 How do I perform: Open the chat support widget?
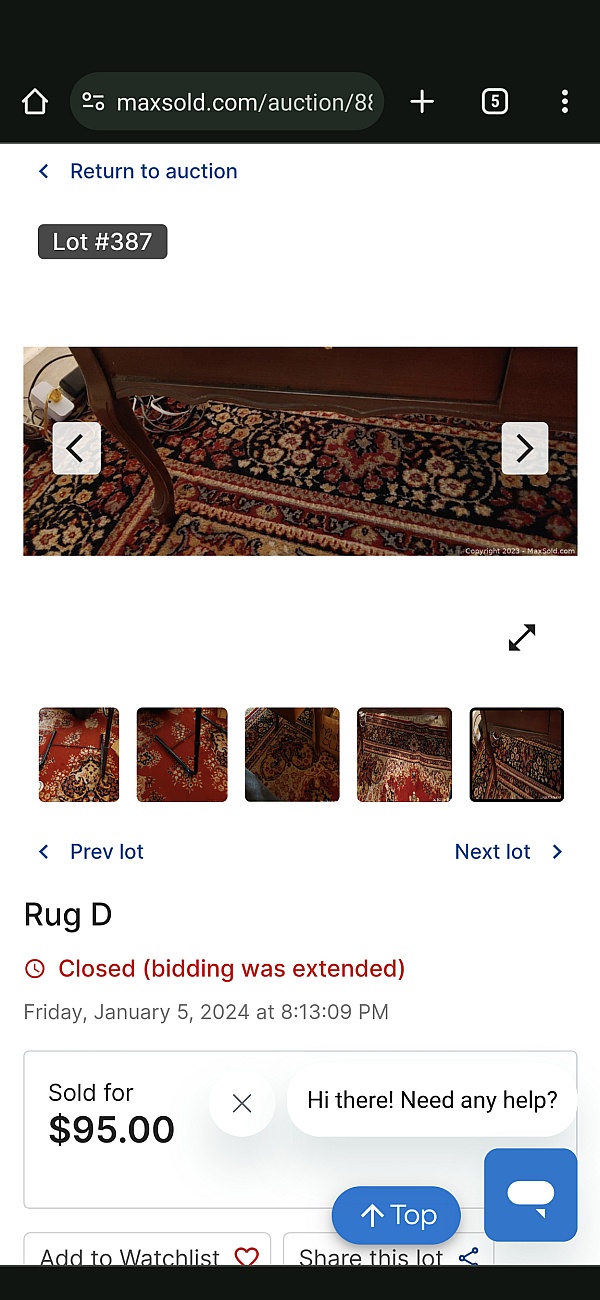(x=530, y=1194)
